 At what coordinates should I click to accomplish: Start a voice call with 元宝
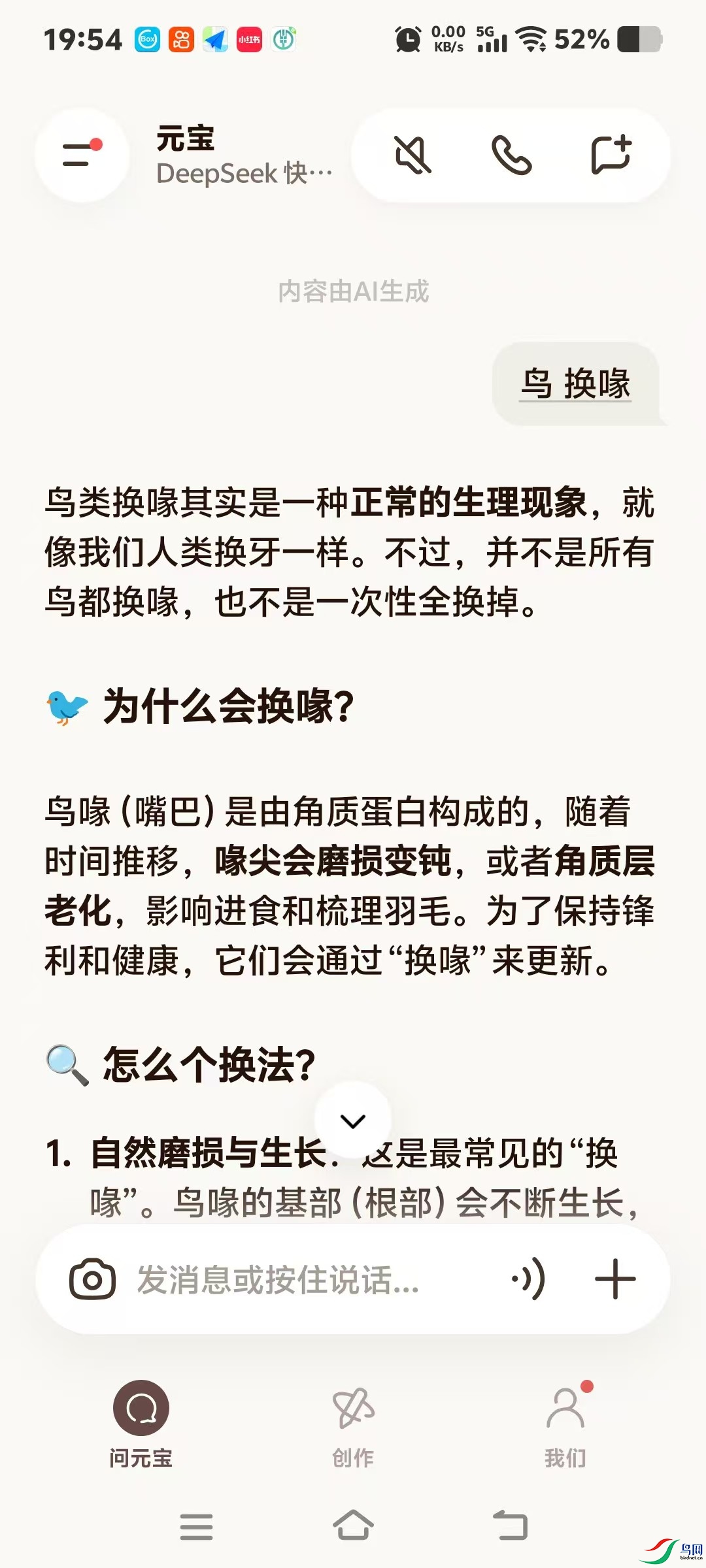[x=511, y=155]
